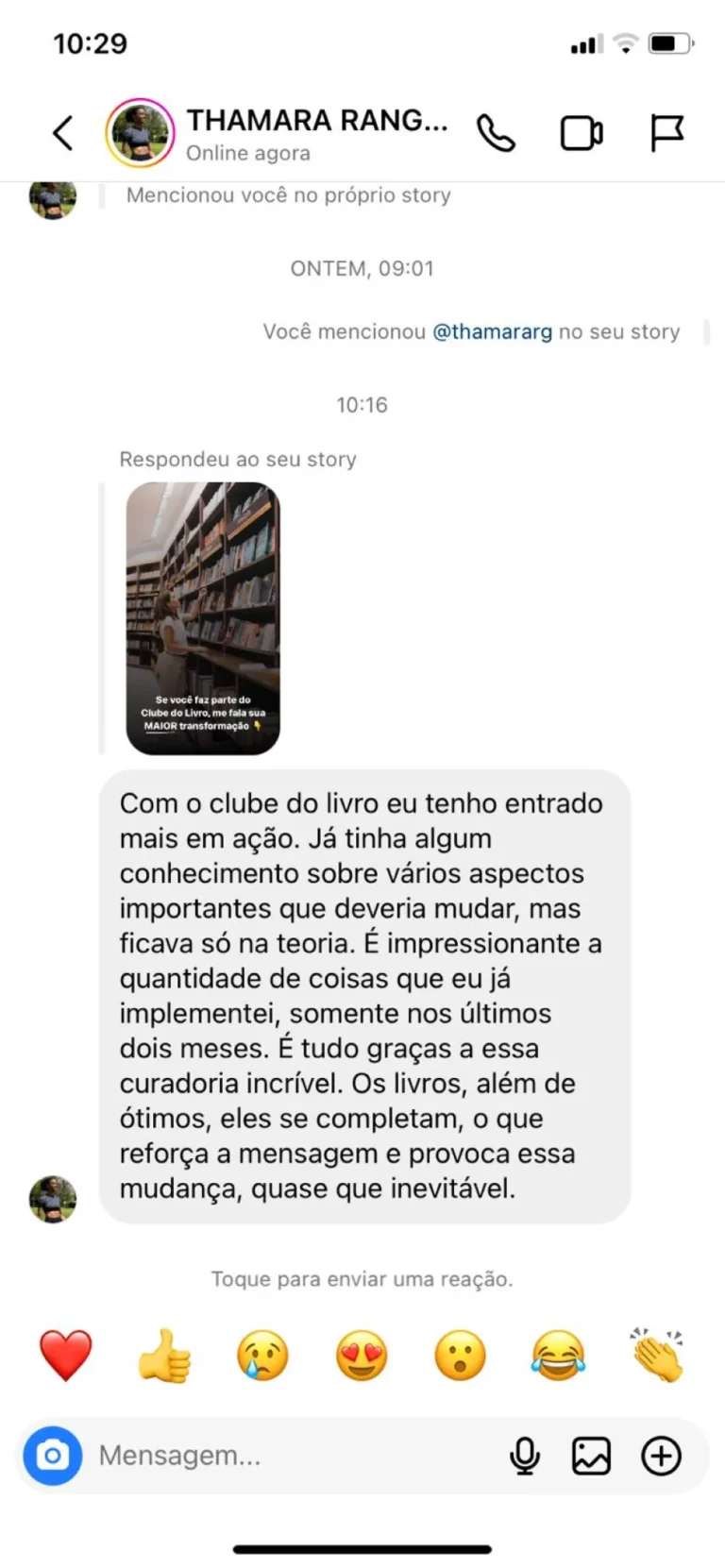Focus the Mensagem... text field
The width and height of the screenshot is (725, 1568).
point(283,1455)
